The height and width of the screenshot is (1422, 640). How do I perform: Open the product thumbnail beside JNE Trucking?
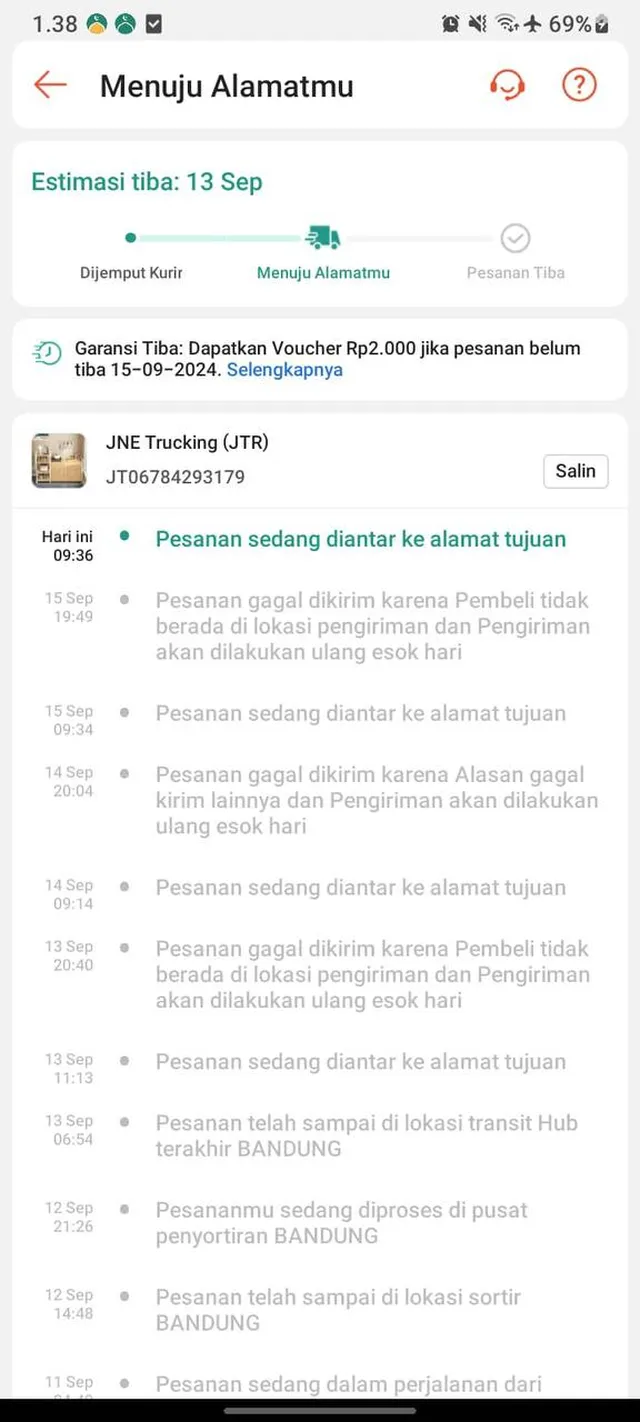pos(59,460)
